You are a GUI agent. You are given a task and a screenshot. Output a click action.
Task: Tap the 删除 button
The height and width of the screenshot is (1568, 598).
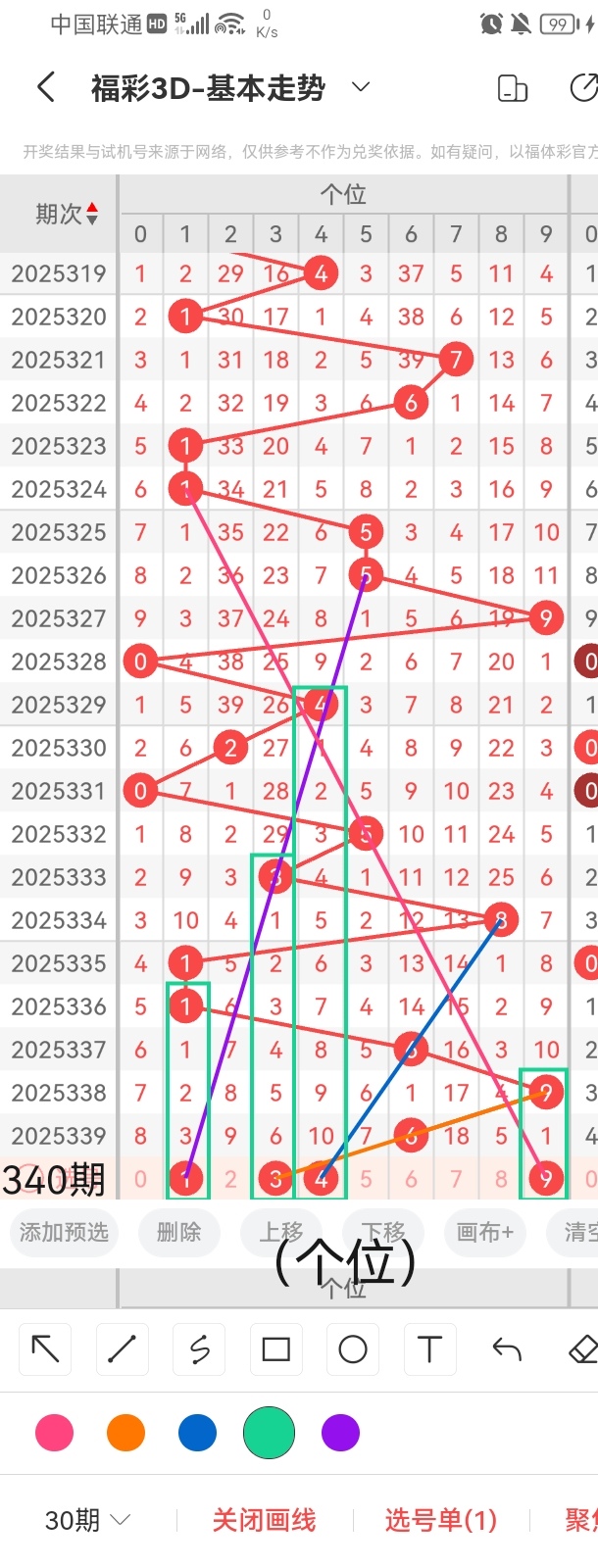tap(178, 1232)
